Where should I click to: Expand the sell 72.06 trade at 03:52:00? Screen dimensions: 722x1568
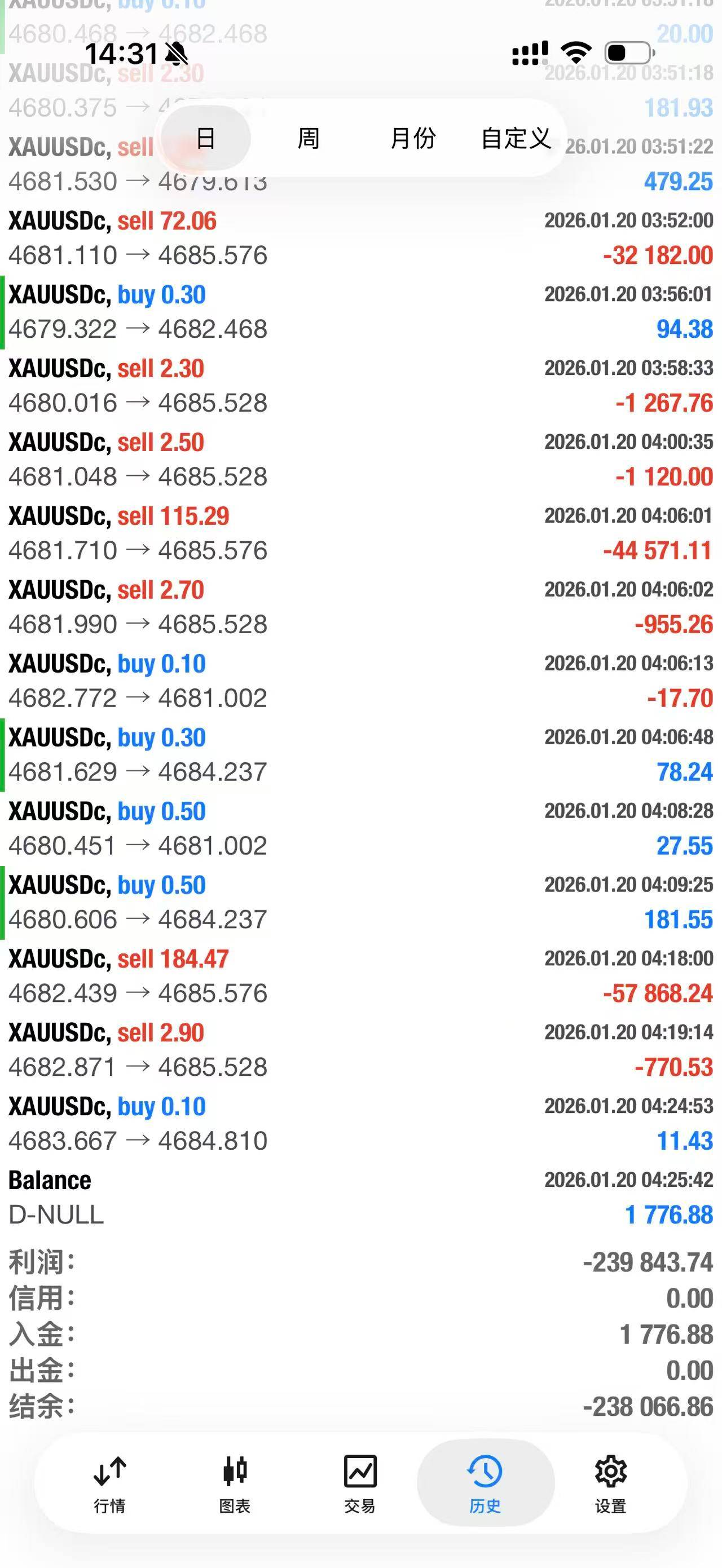pyautogui.click(x=360, y=238)
